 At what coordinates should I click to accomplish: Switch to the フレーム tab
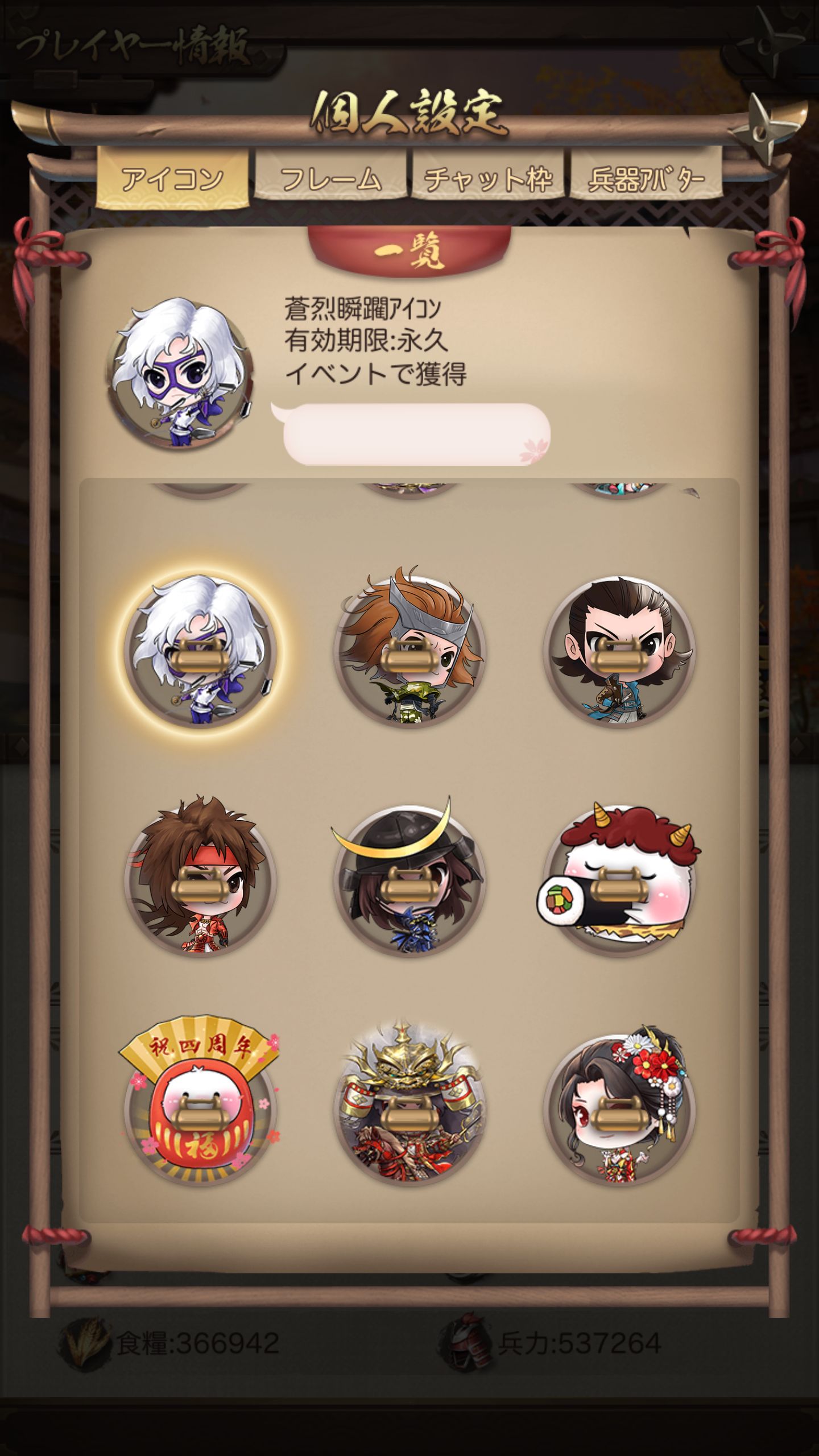(x=330, y=179)
